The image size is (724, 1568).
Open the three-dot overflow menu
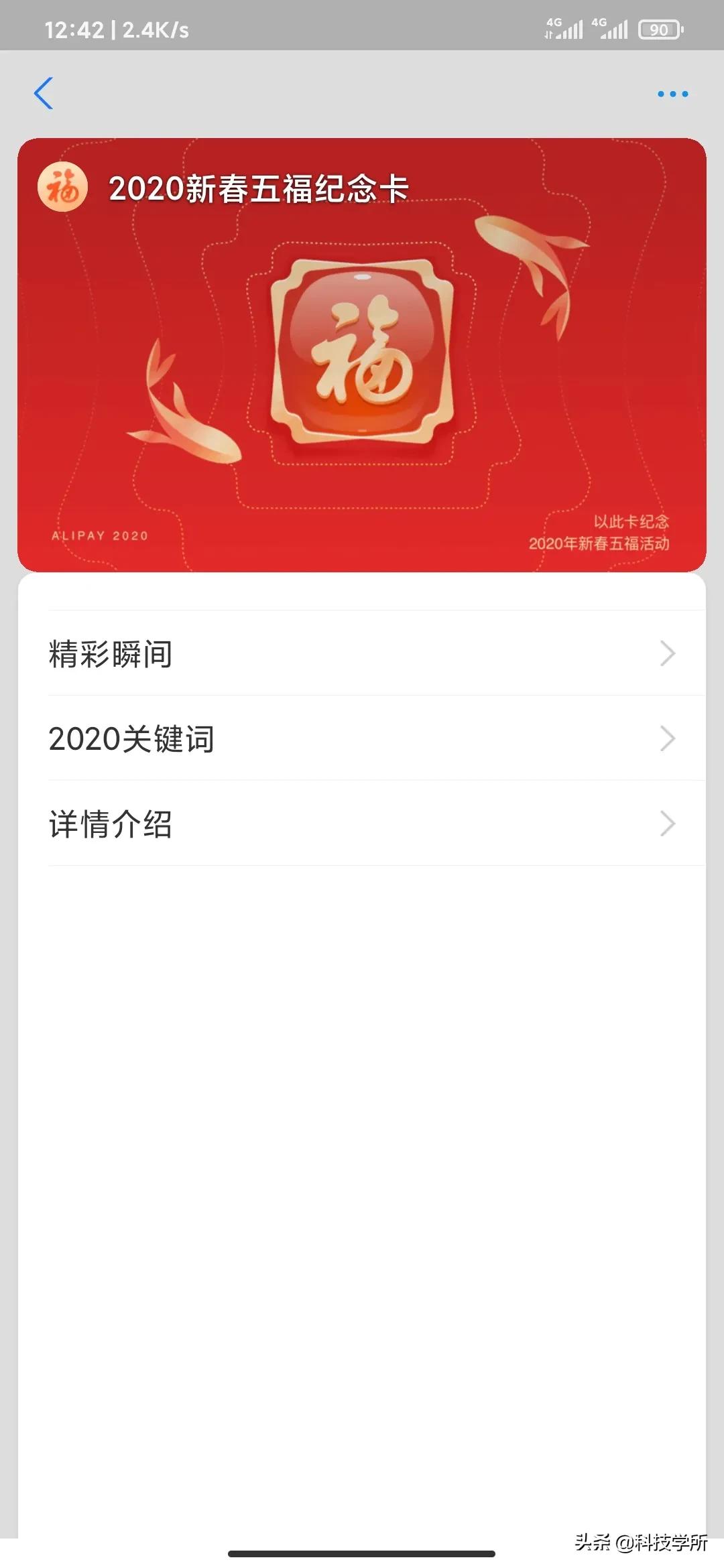point(672,94)
